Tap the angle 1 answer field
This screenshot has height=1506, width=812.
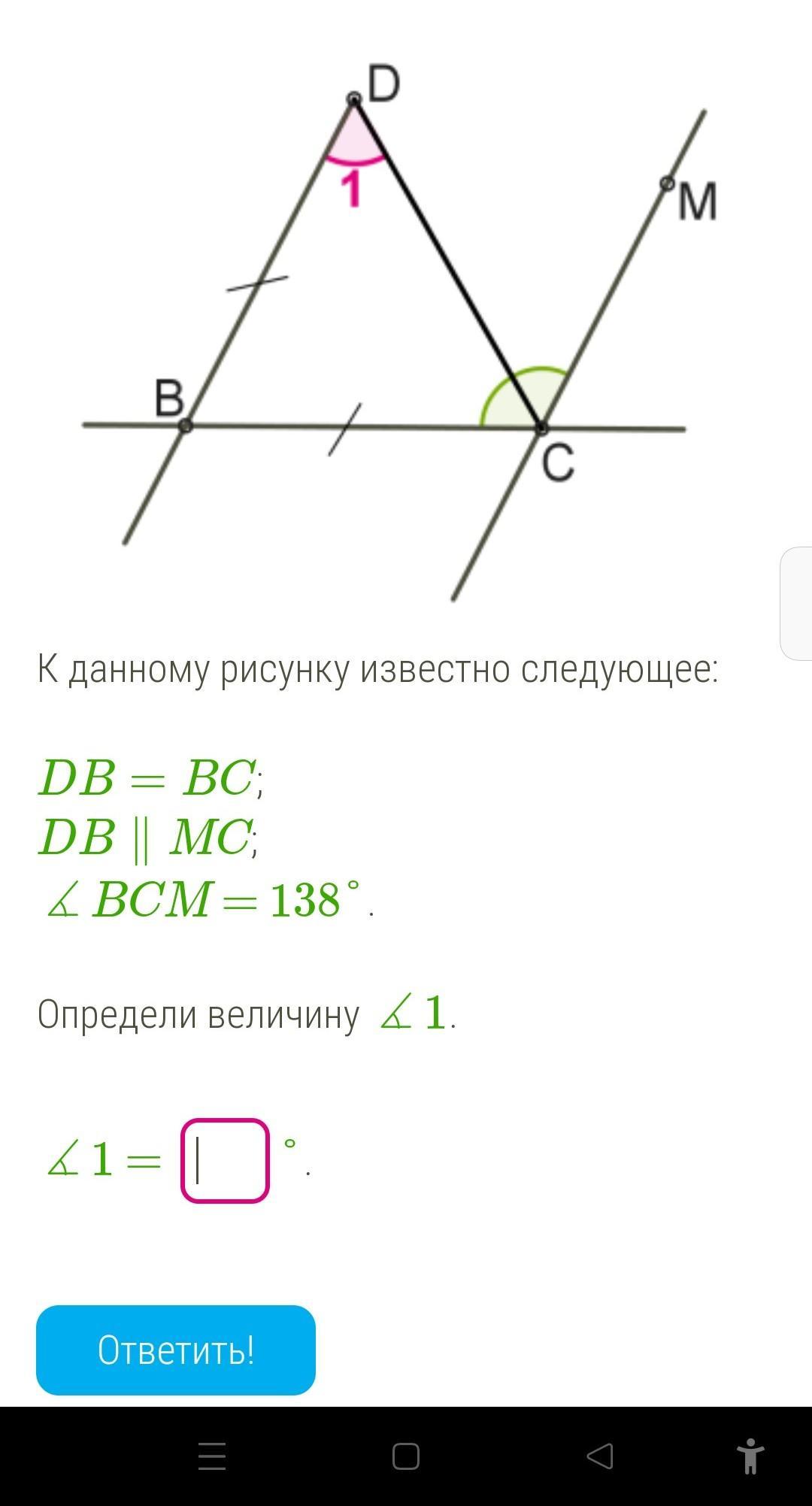pos(225,1161)
